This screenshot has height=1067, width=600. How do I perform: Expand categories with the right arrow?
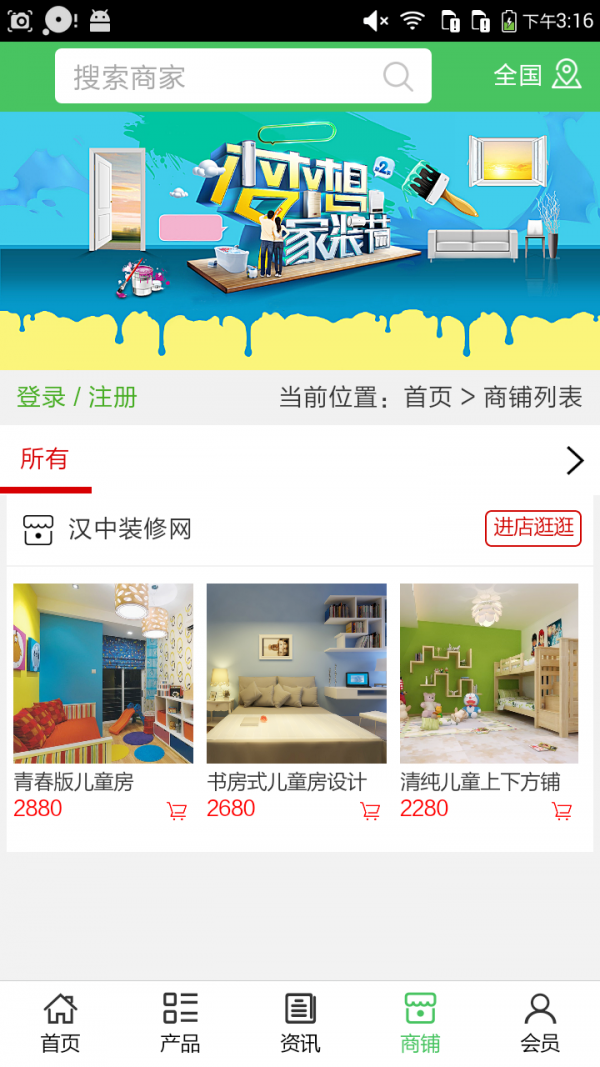(x=574, y=460)
